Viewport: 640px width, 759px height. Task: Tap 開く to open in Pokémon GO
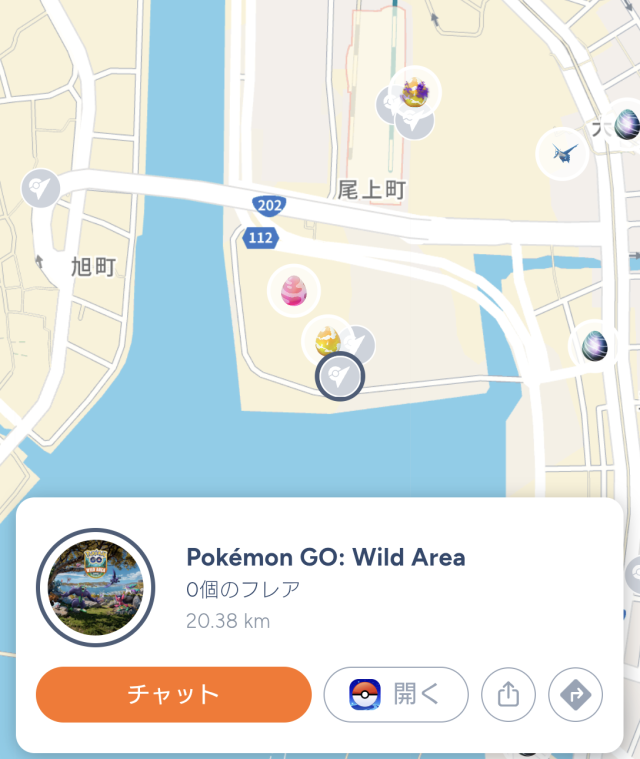(396, 694)
